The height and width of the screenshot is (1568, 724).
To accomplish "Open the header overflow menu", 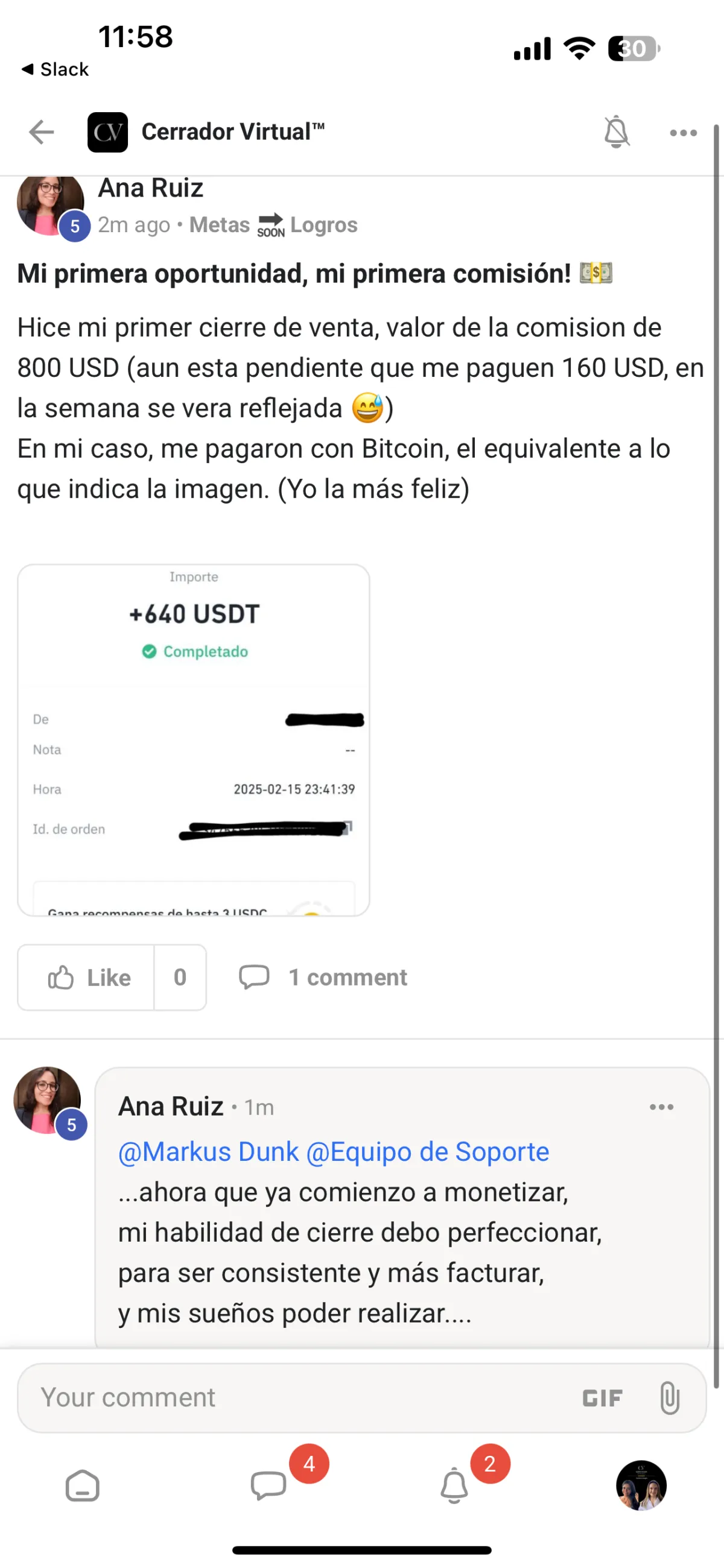I will [x=682, y=133].
